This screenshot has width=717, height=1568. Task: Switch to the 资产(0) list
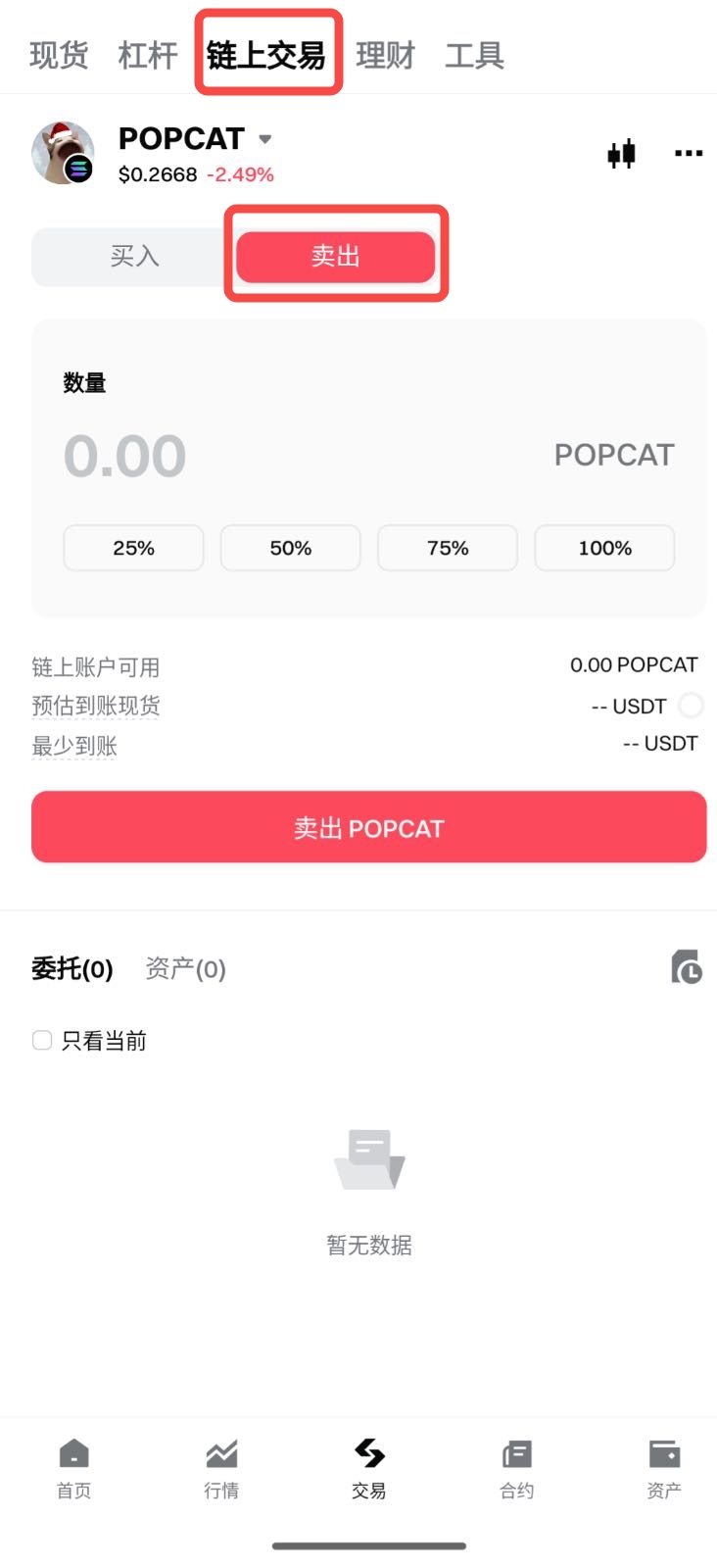click(184, 968)
